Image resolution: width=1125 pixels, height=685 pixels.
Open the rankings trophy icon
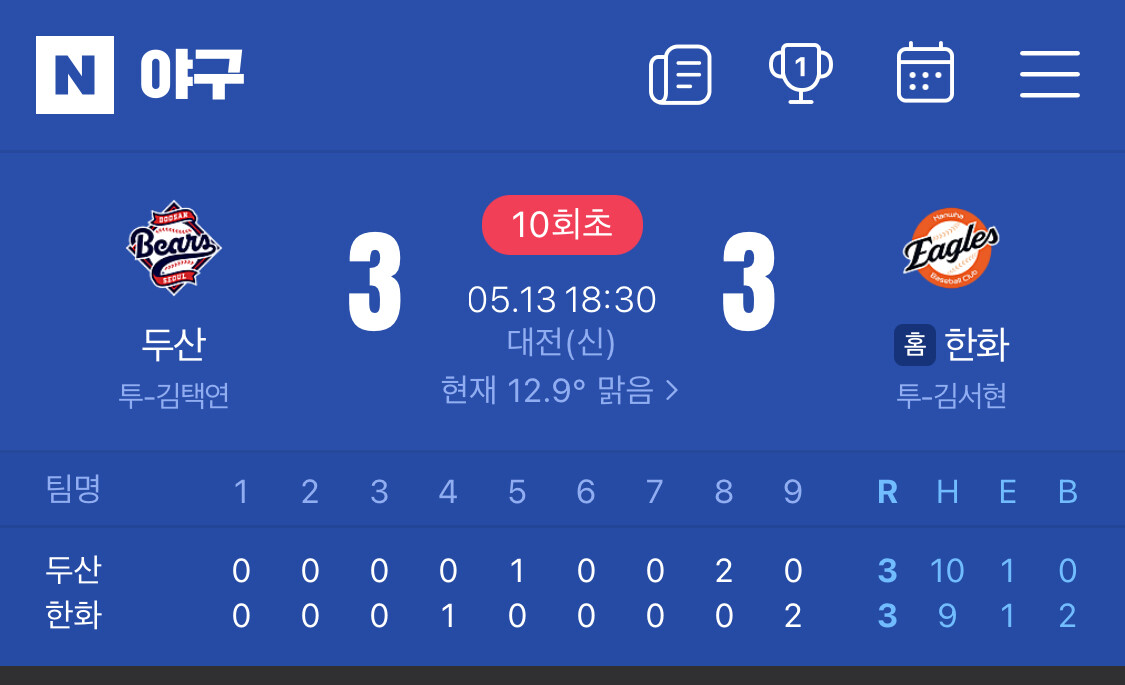click(801, 74)
